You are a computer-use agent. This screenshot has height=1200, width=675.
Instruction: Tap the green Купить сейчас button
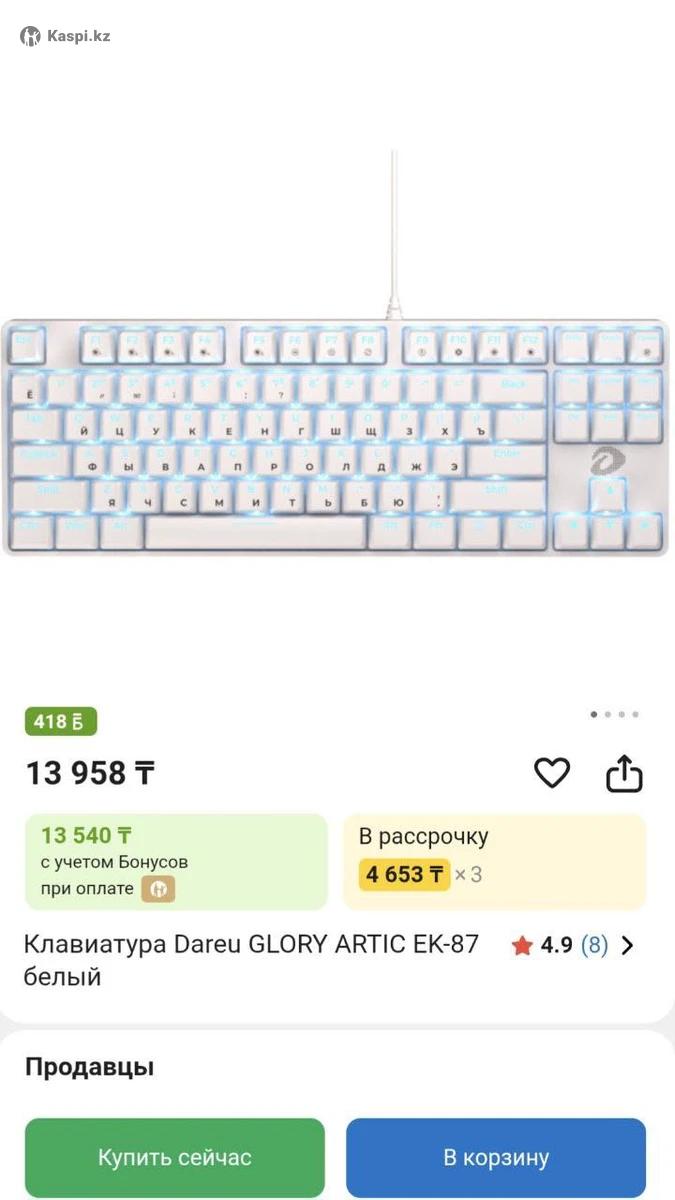[x=175, y=1158]
